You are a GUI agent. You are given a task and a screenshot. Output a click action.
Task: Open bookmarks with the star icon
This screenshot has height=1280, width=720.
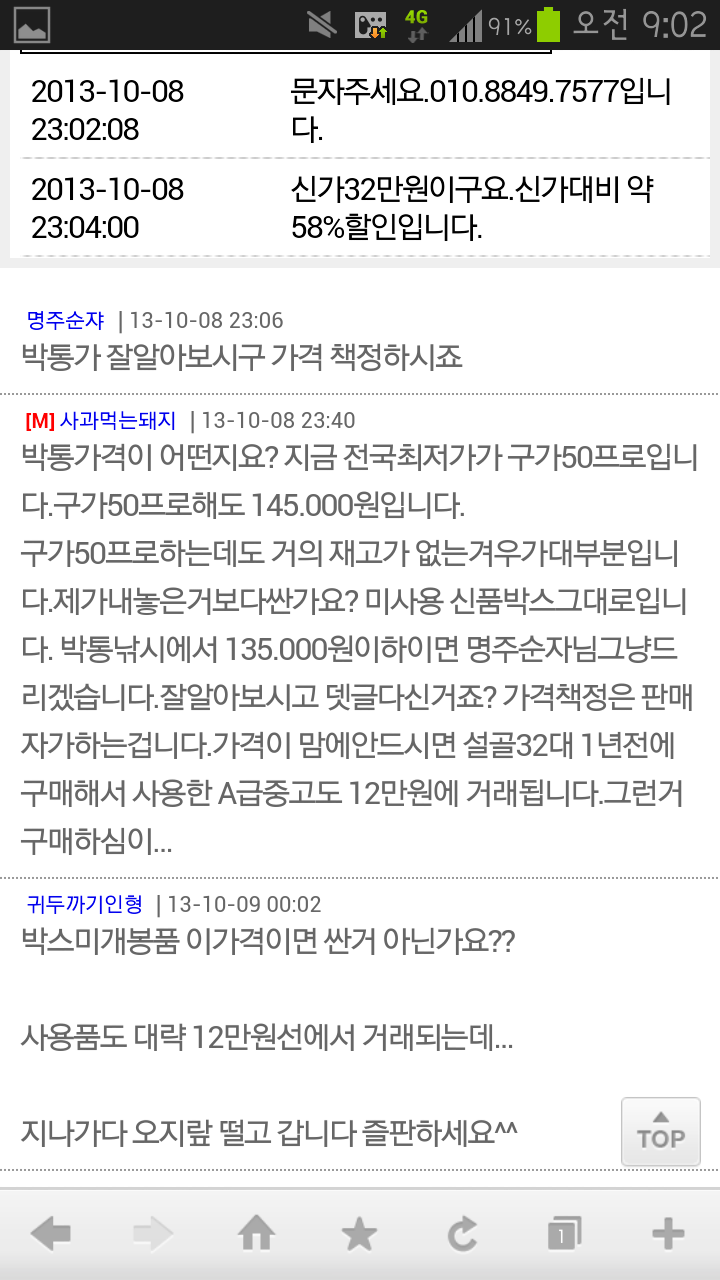tap(359, 1235)
